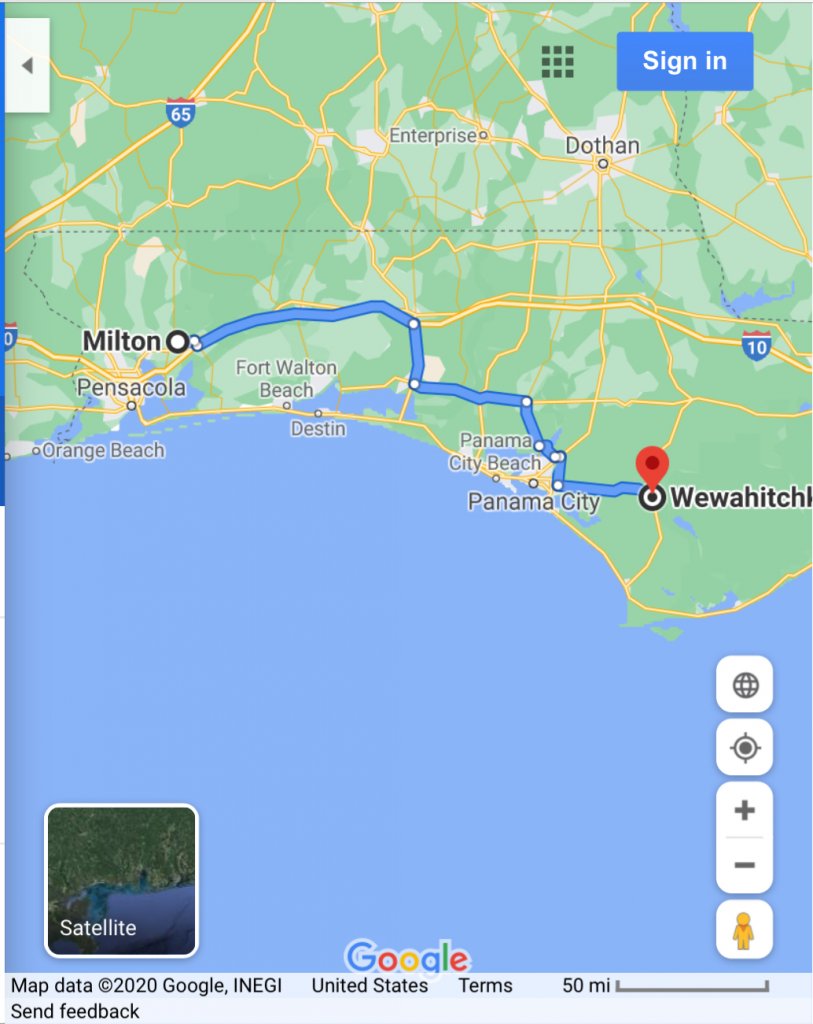The height and width of the screenshot is (1024, 813).
Task: Zoom out of the map
Action: point(744,865)
